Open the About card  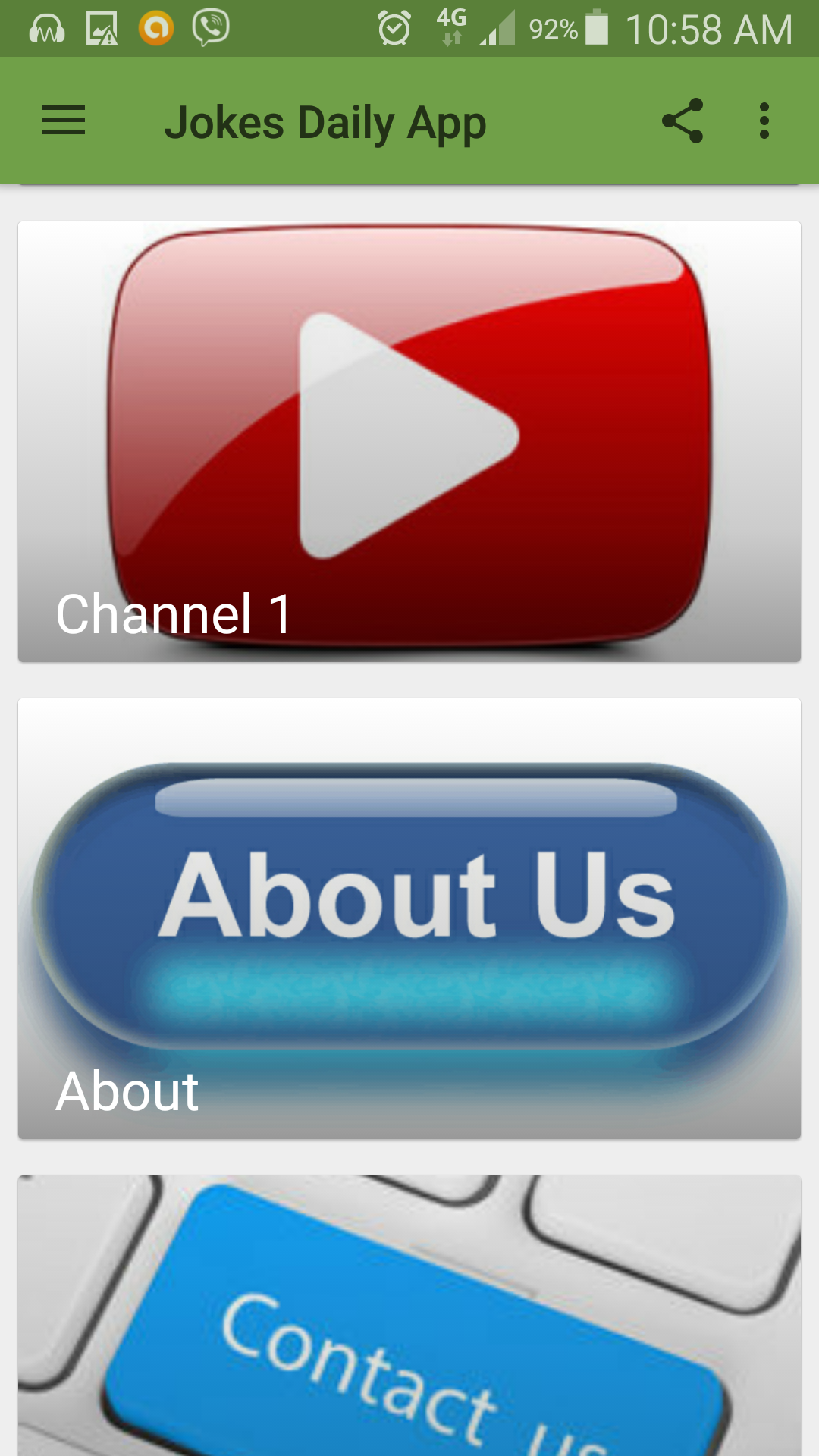click(x=409, y=918)
